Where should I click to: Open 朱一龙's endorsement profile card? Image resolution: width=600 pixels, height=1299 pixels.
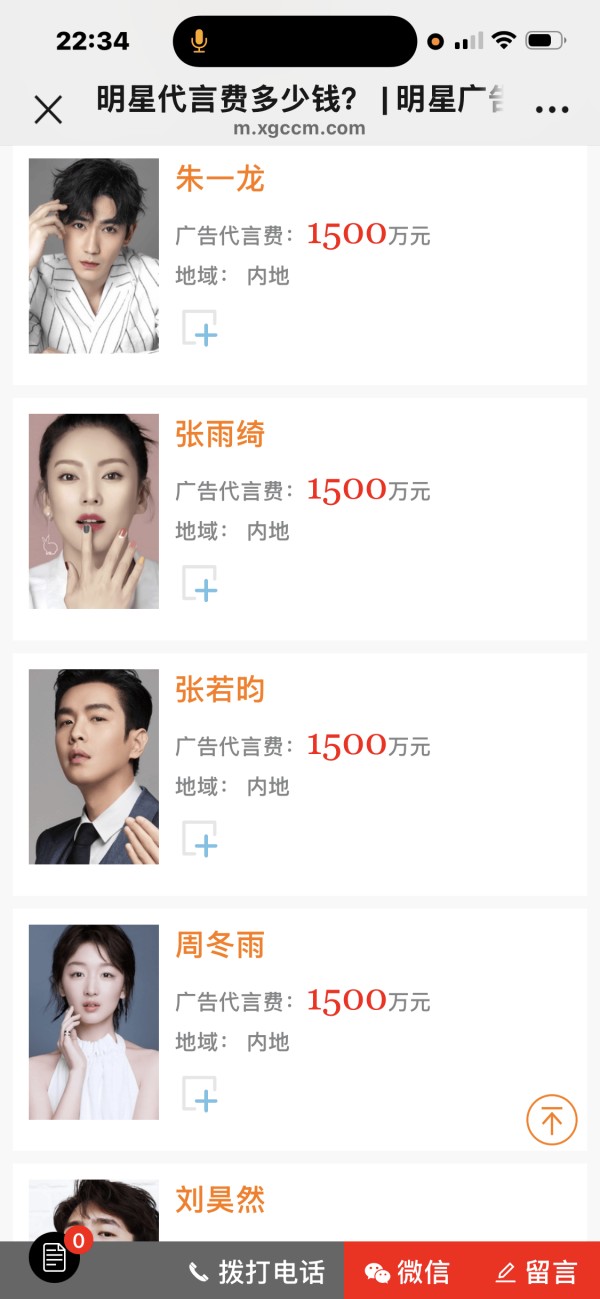tap(220, 180)
